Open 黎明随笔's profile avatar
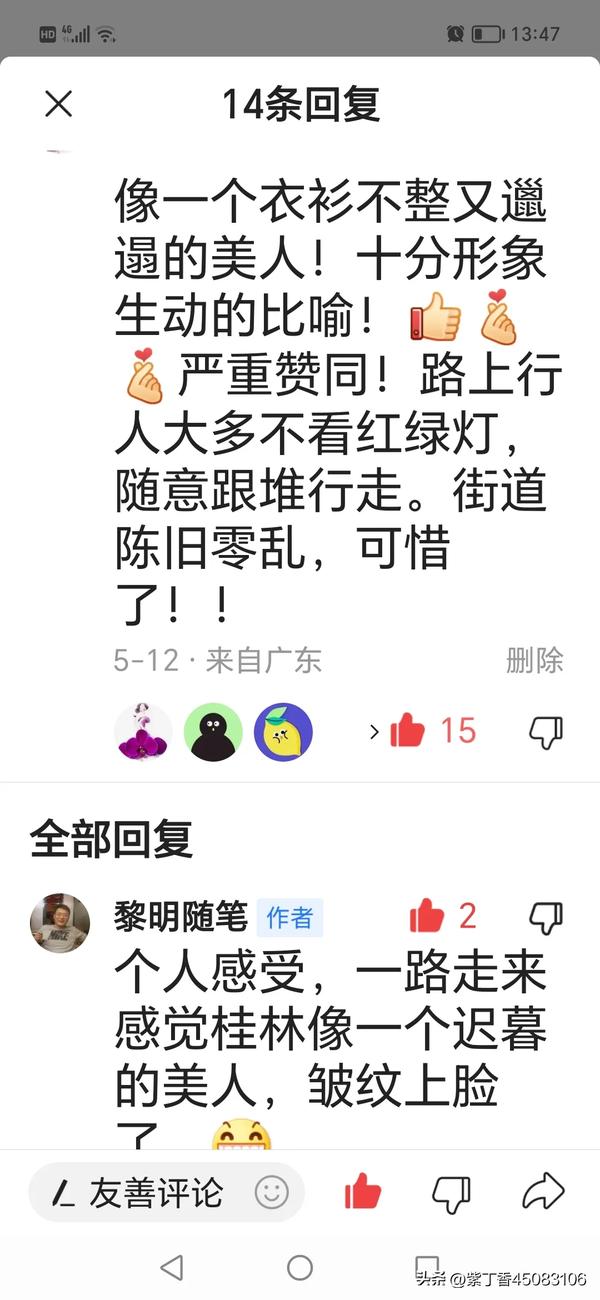Image resolution: width=600 pixels, height=1300 pixels. [59, 922]
